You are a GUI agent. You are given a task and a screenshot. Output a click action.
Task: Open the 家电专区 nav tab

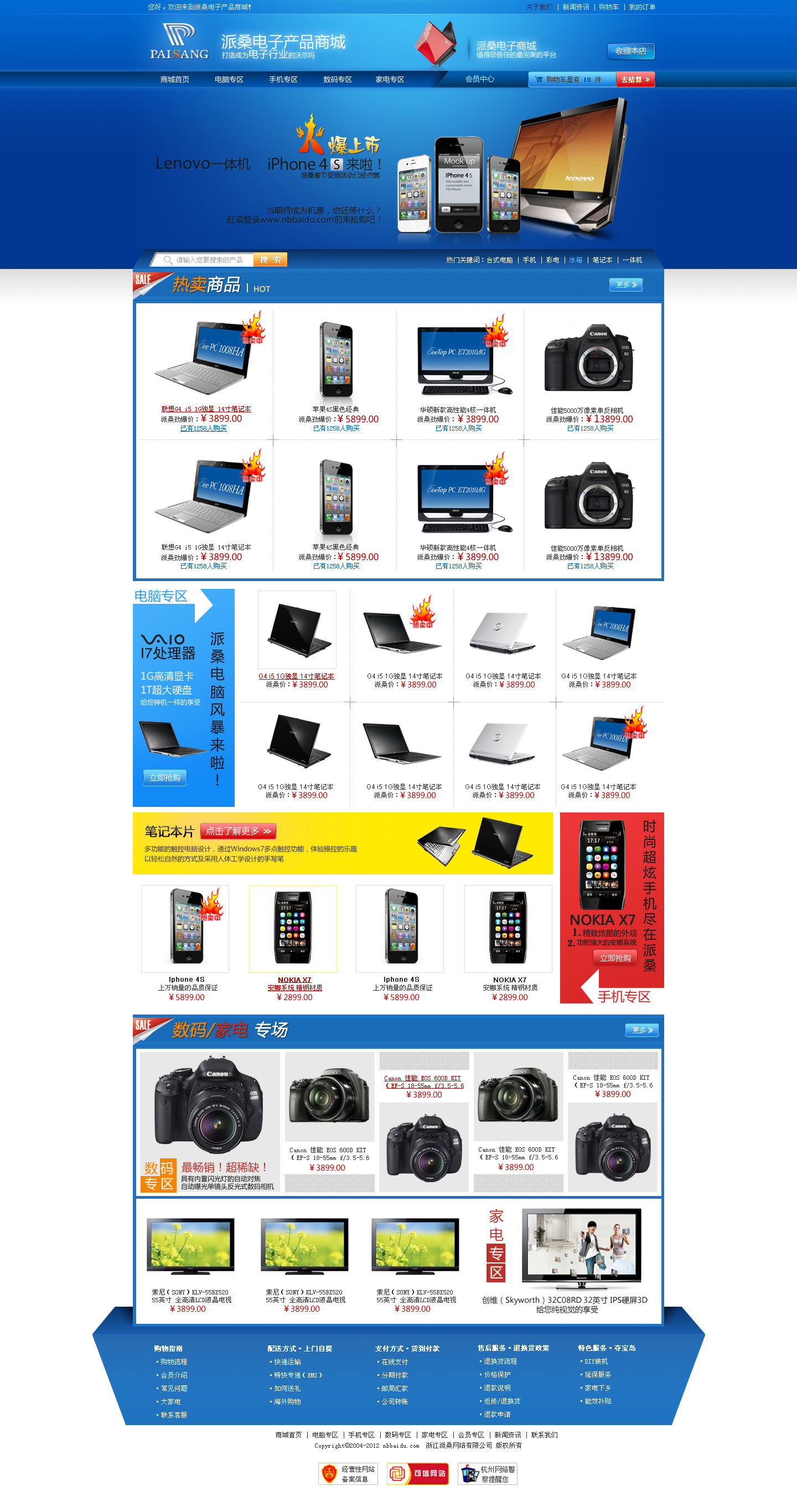pyautogui.click(x=390, y=79)
